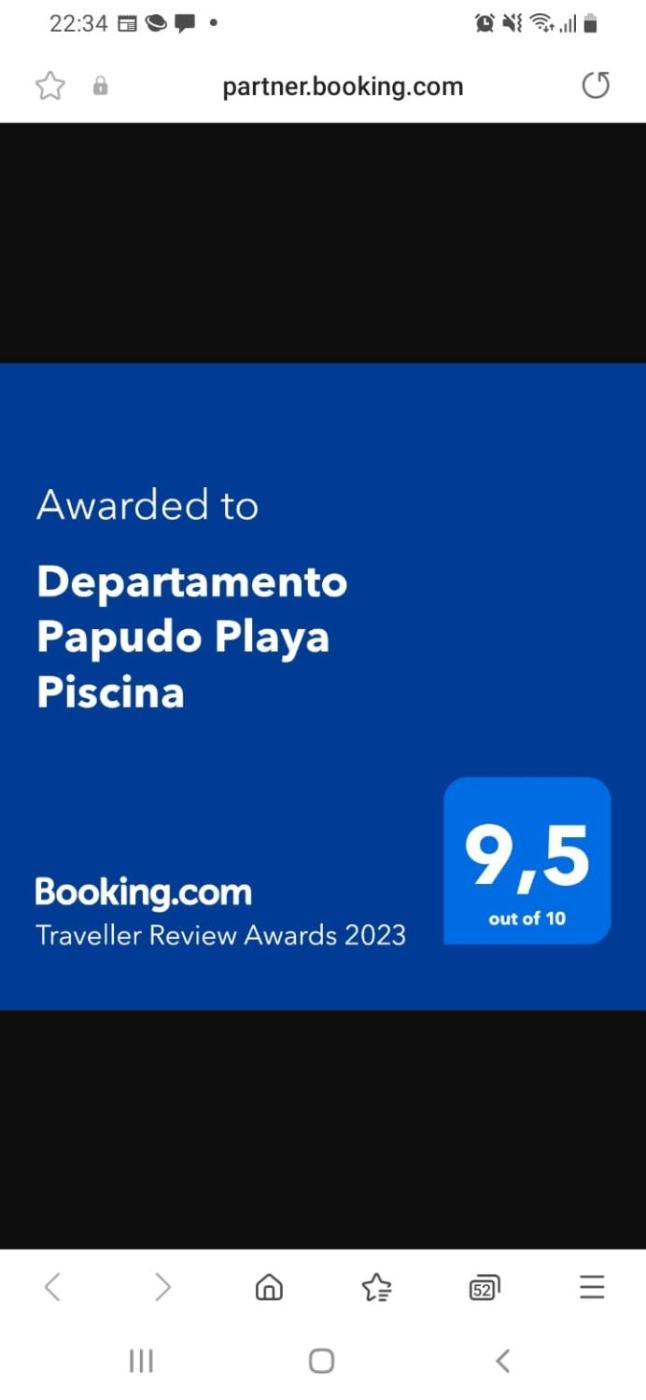Viewport: 646px width, 1400px height.
Task: Open the browser hamburger menu
Action: 592,1287
